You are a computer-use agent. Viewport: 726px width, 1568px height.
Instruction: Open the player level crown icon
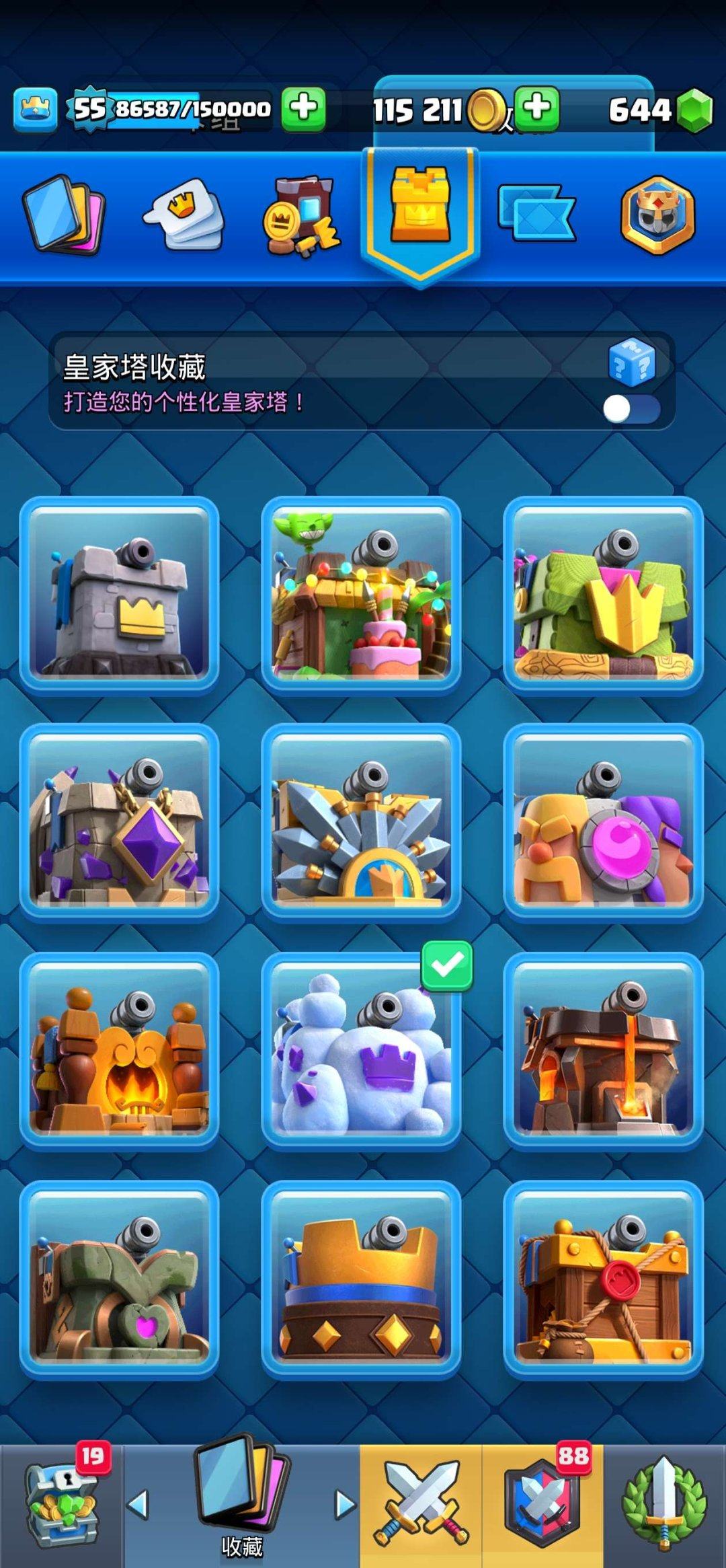pyautogui.click(x=35, y=108)
